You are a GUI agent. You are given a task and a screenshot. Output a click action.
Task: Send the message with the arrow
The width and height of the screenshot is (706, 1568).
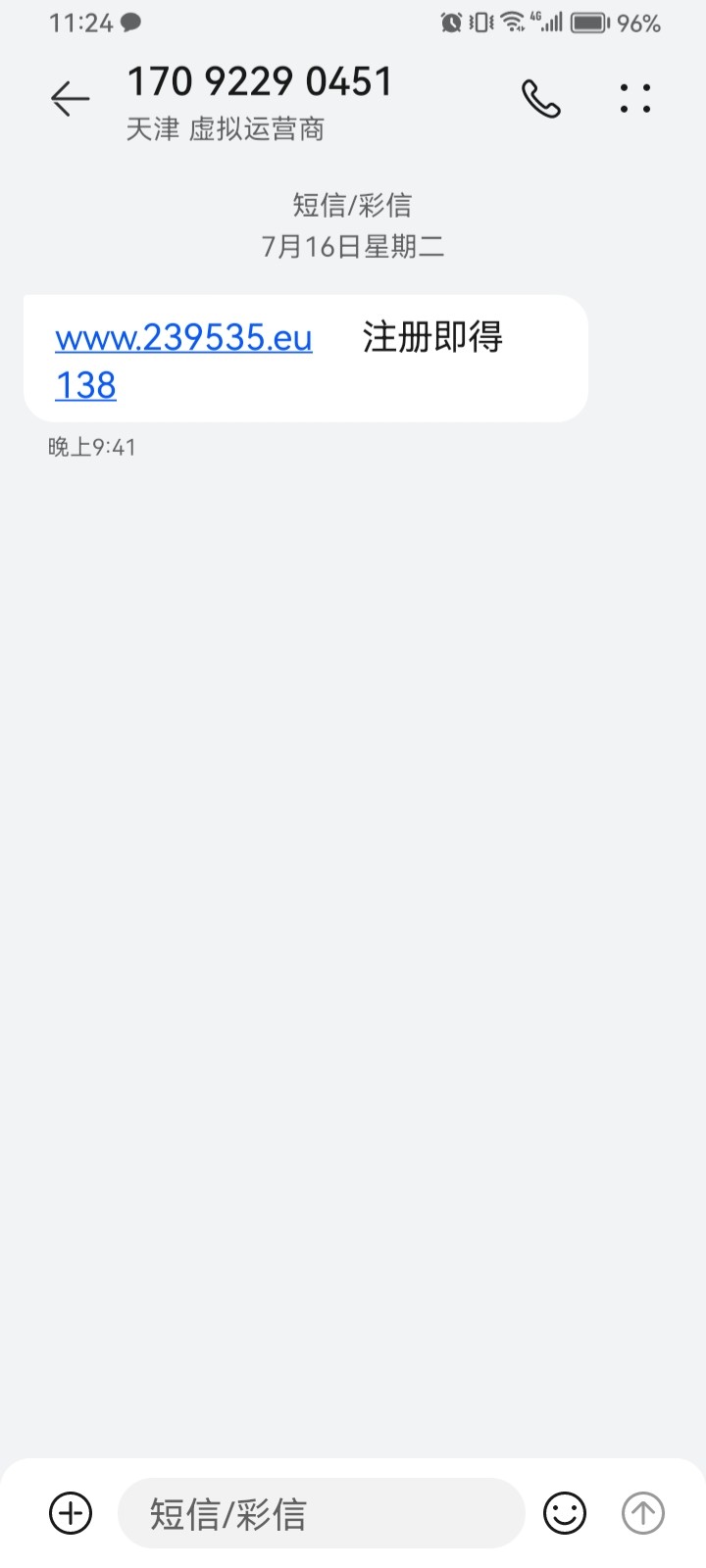tap(643, 1513)
